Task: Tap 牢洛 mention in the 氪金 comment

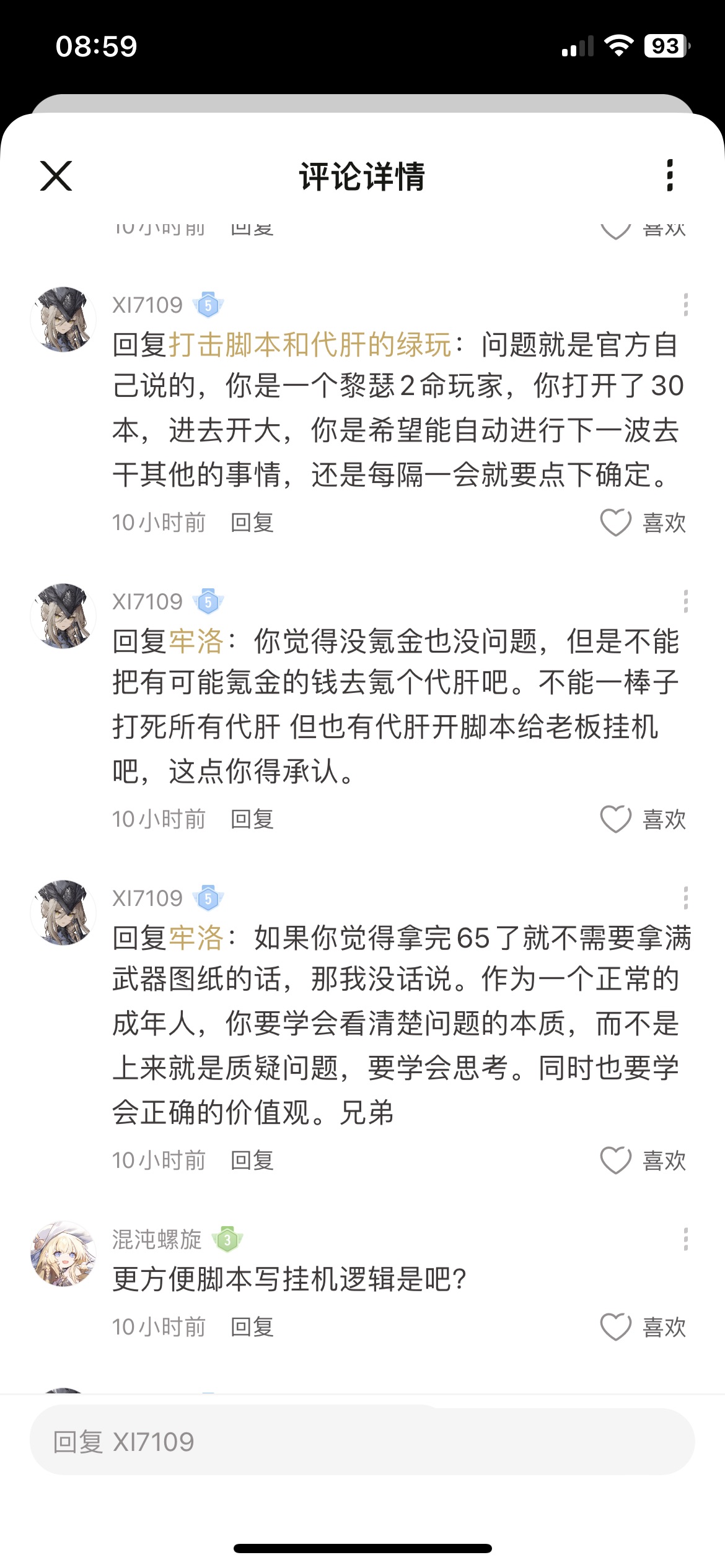Action: pos(196,642)
